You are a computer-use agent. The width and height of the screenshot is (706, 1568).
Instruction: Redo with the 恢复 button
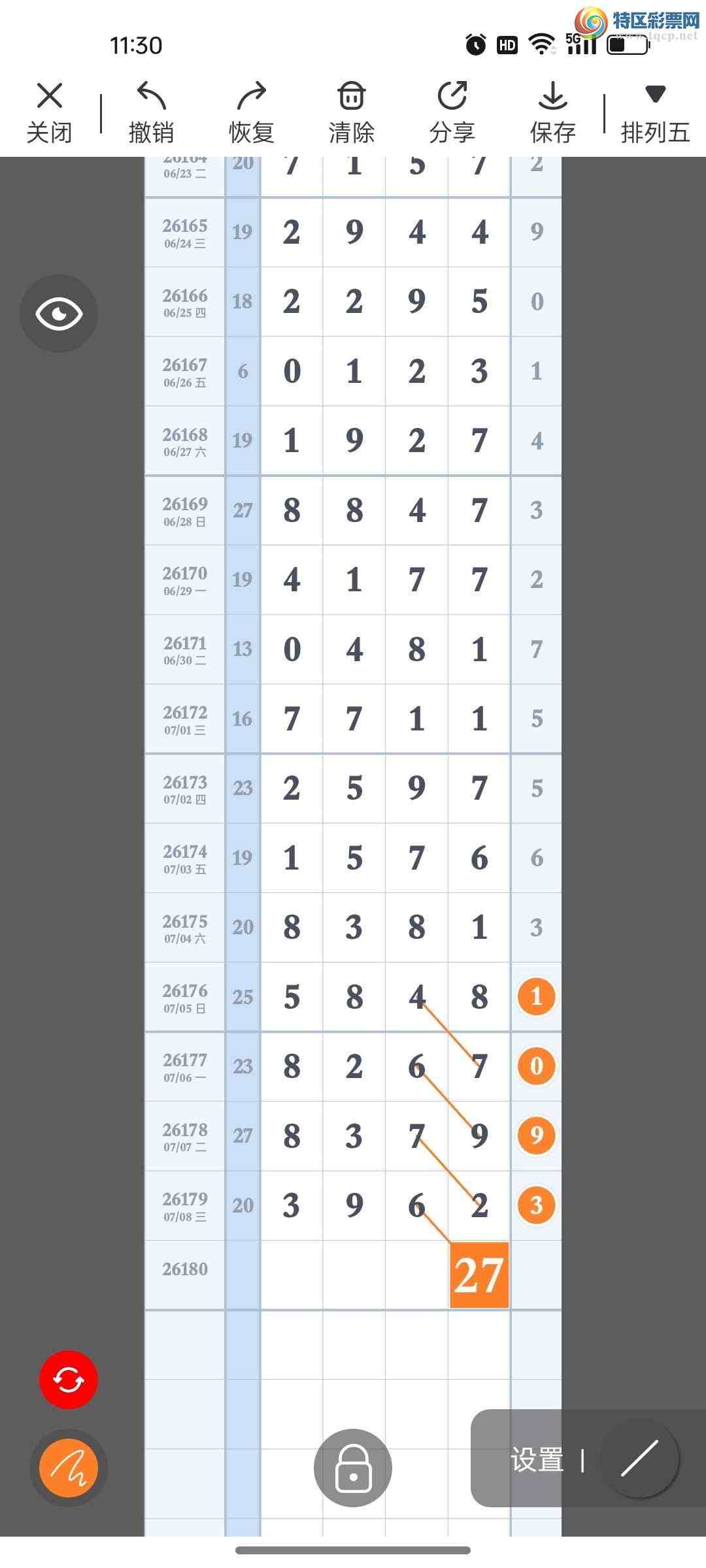click(x=252, y=112)
